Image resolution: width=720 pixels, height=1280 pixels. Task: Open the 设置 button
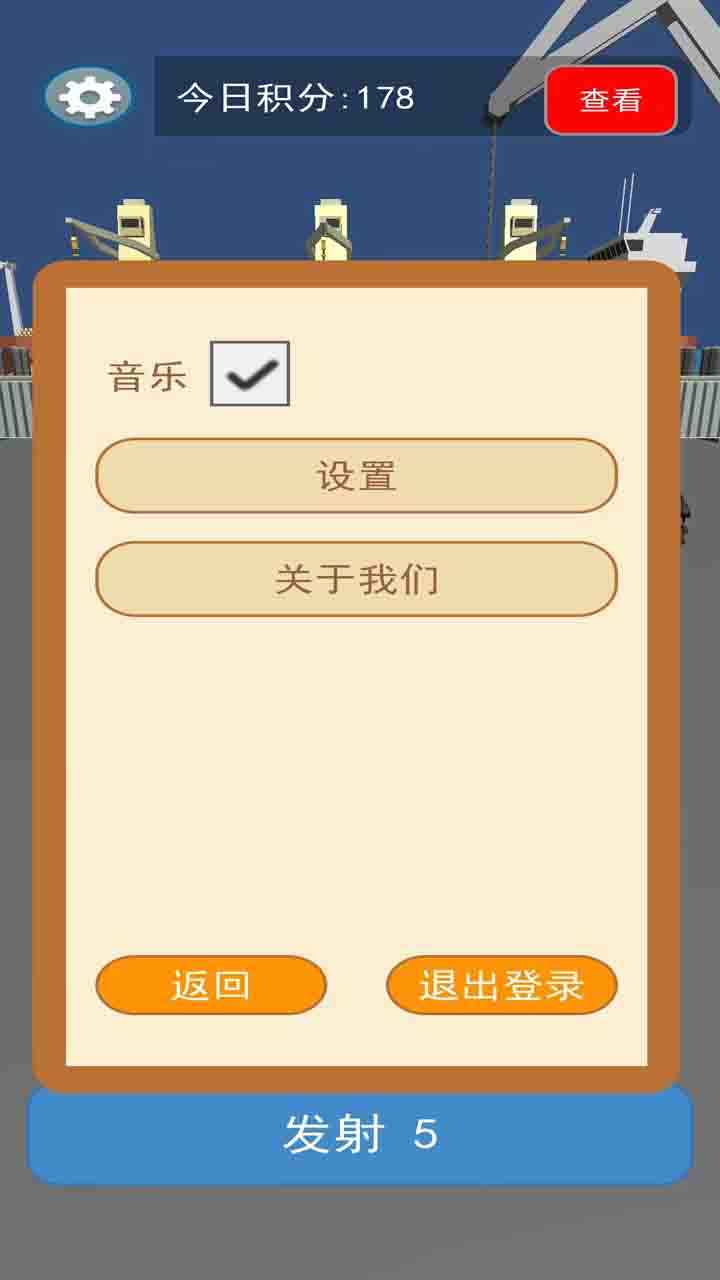coord(356,476)
